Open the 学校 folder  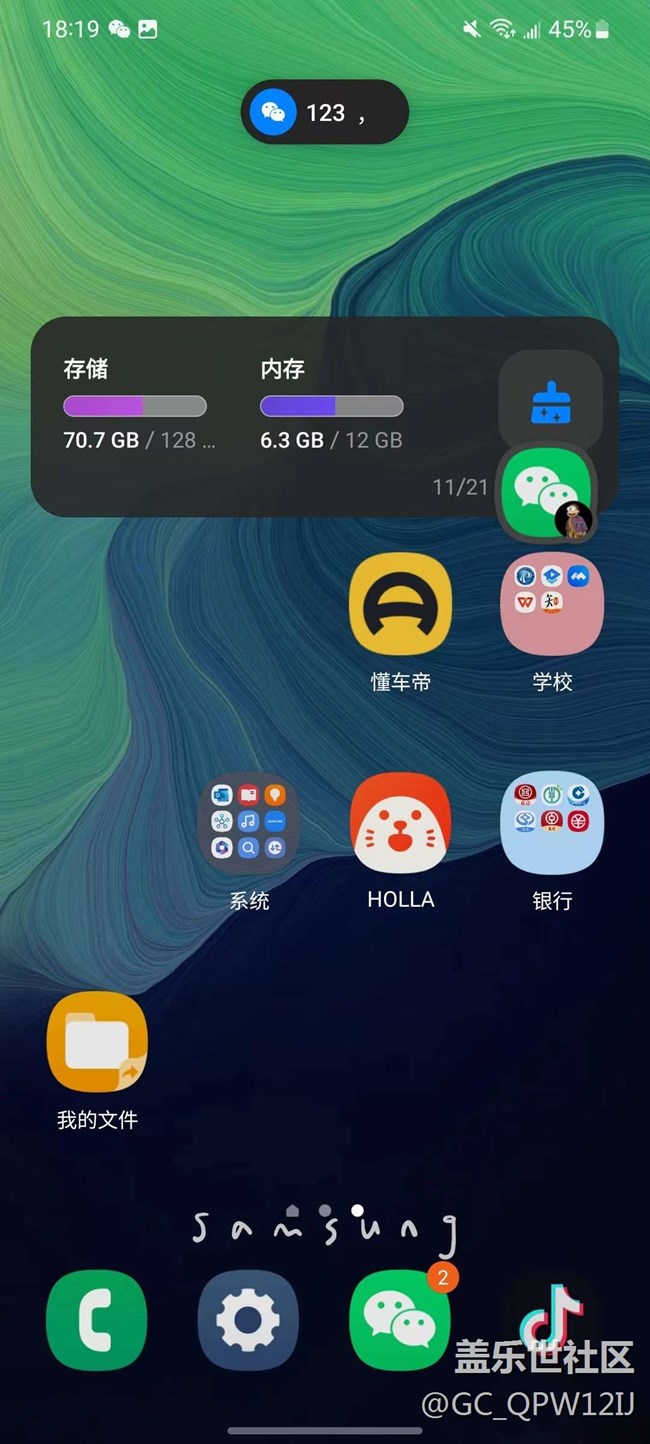tap(552, 604)
